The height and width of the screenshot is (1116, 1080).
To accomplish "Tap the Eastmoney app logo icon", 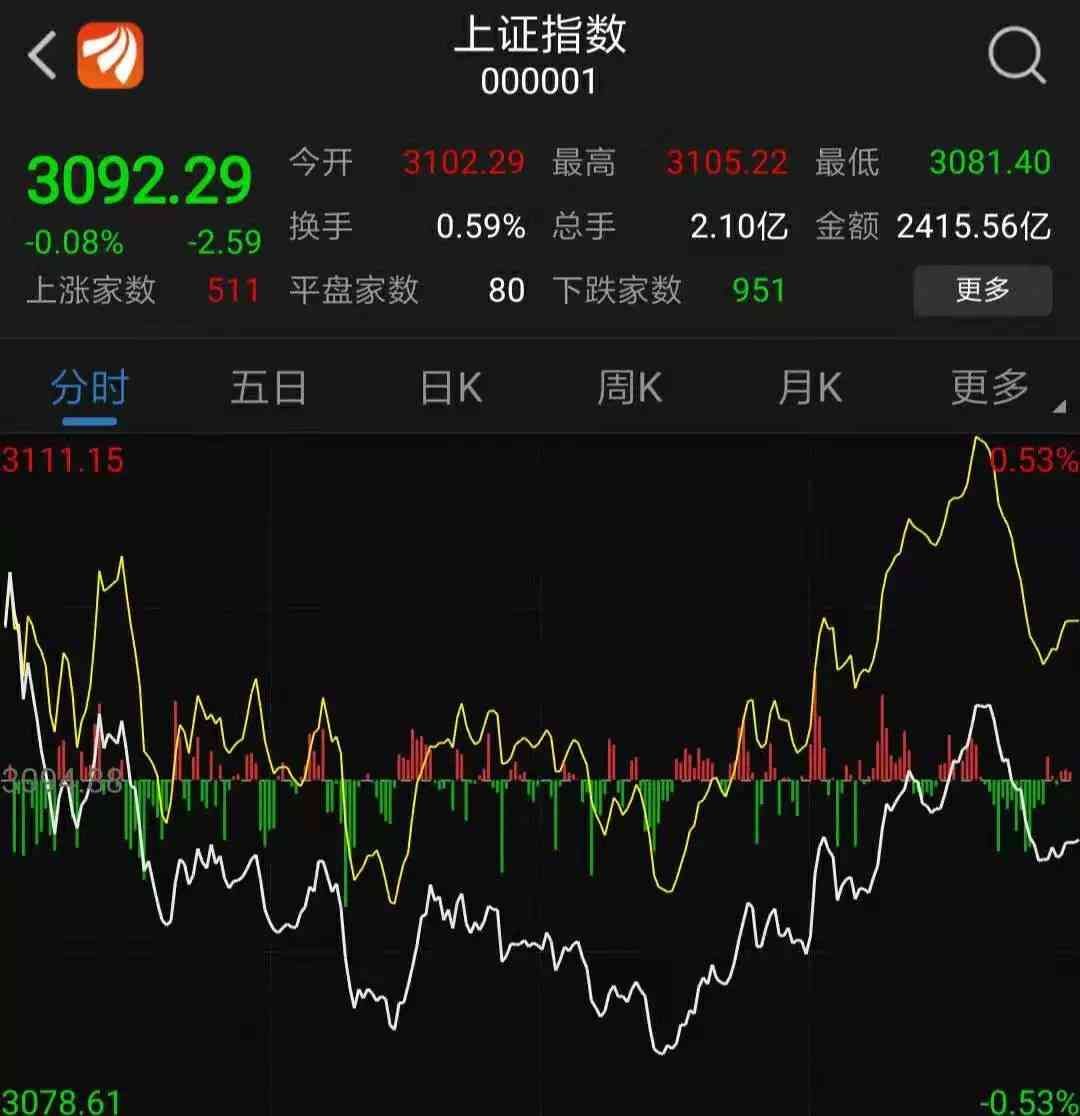I will [110, 56].
